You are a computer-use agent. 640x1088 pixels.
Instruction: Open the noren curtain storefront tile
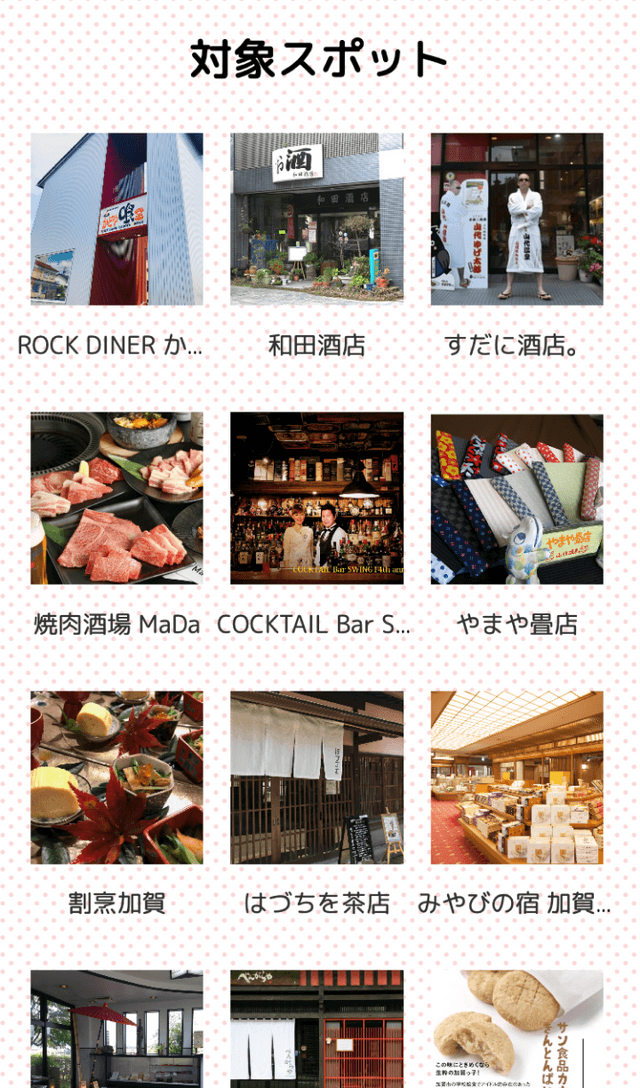pyautogui.click(x=317, y=1030)
